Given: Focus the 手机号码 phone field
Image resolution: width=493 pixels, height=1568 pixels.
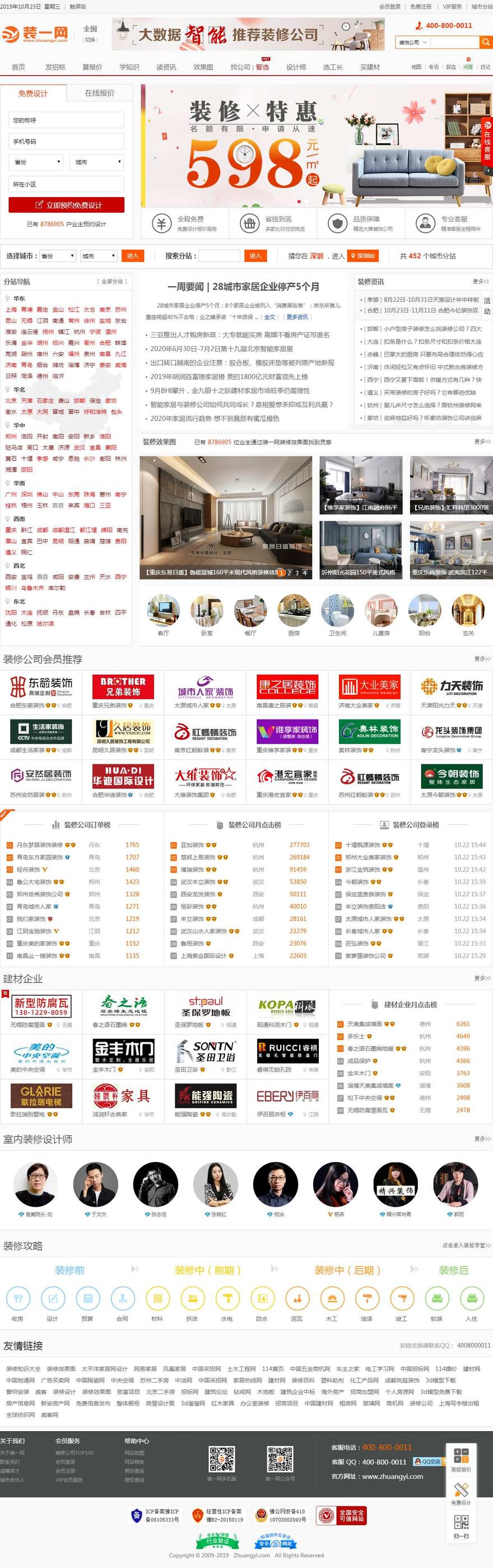Looking at the screenshot, I should pyautogui.click(x=66, y=141).
